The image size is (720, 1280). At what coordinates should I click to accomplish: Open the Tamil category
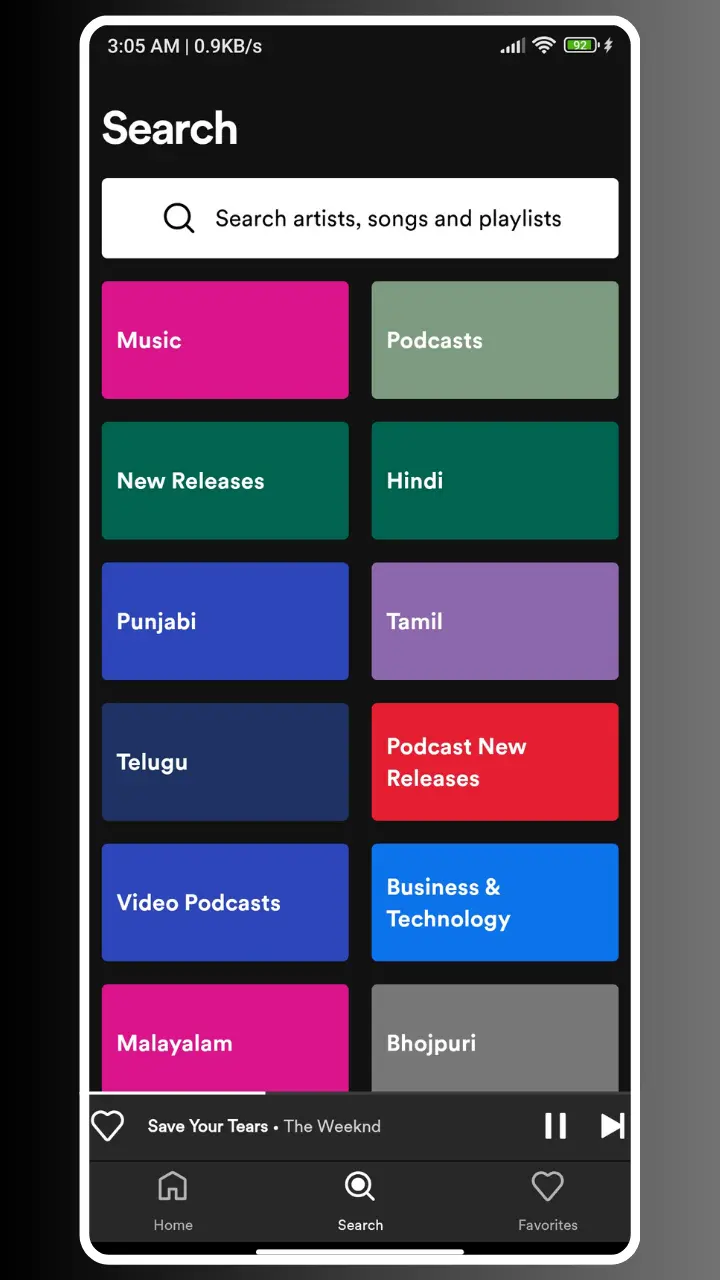point(495,621)
